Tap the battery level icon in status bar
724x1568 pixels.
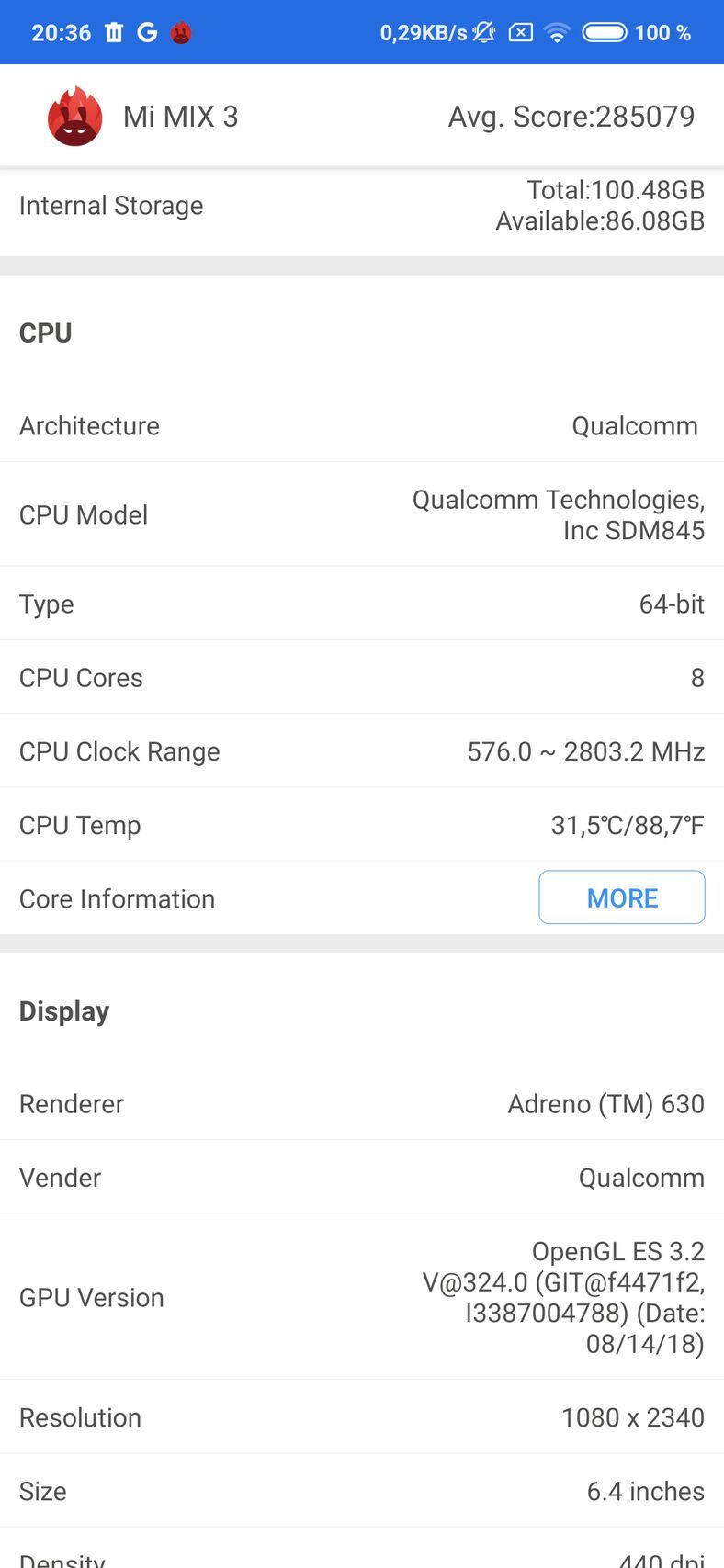606,32
